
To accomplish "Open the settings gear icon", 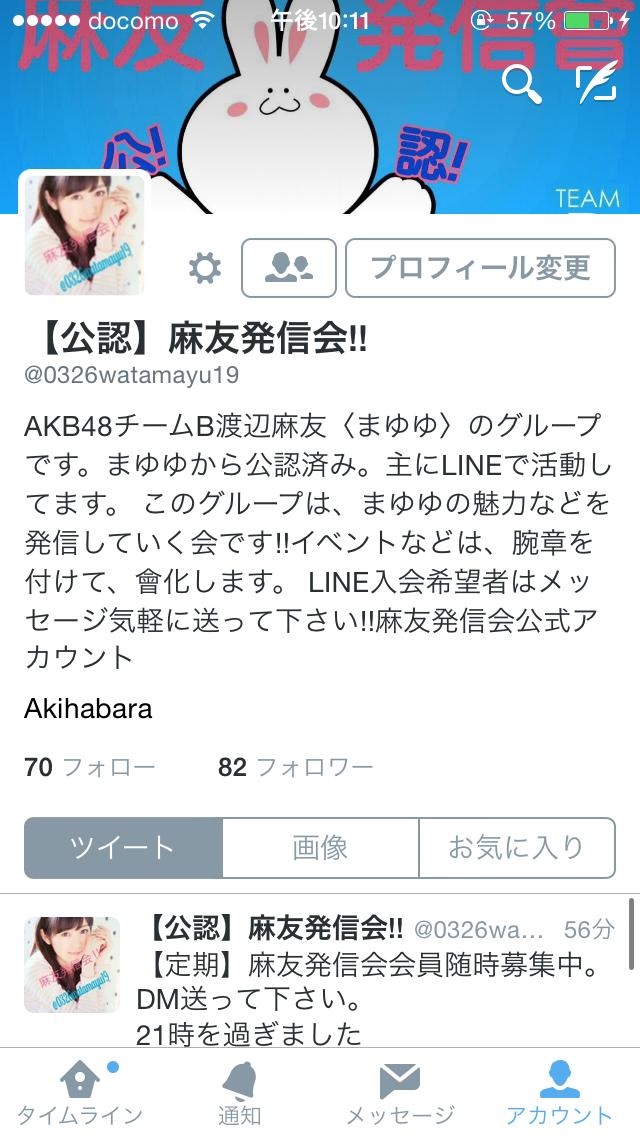I will tap(205, 267).
